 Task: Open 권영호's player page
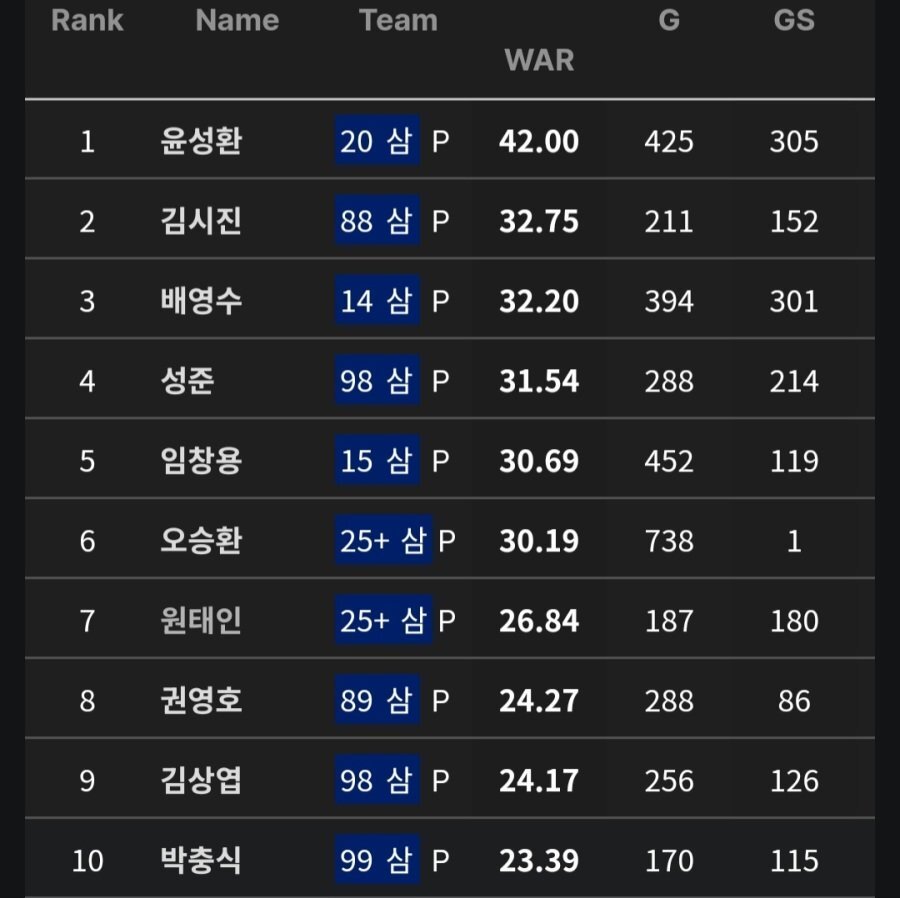click(x=200, y=701)
